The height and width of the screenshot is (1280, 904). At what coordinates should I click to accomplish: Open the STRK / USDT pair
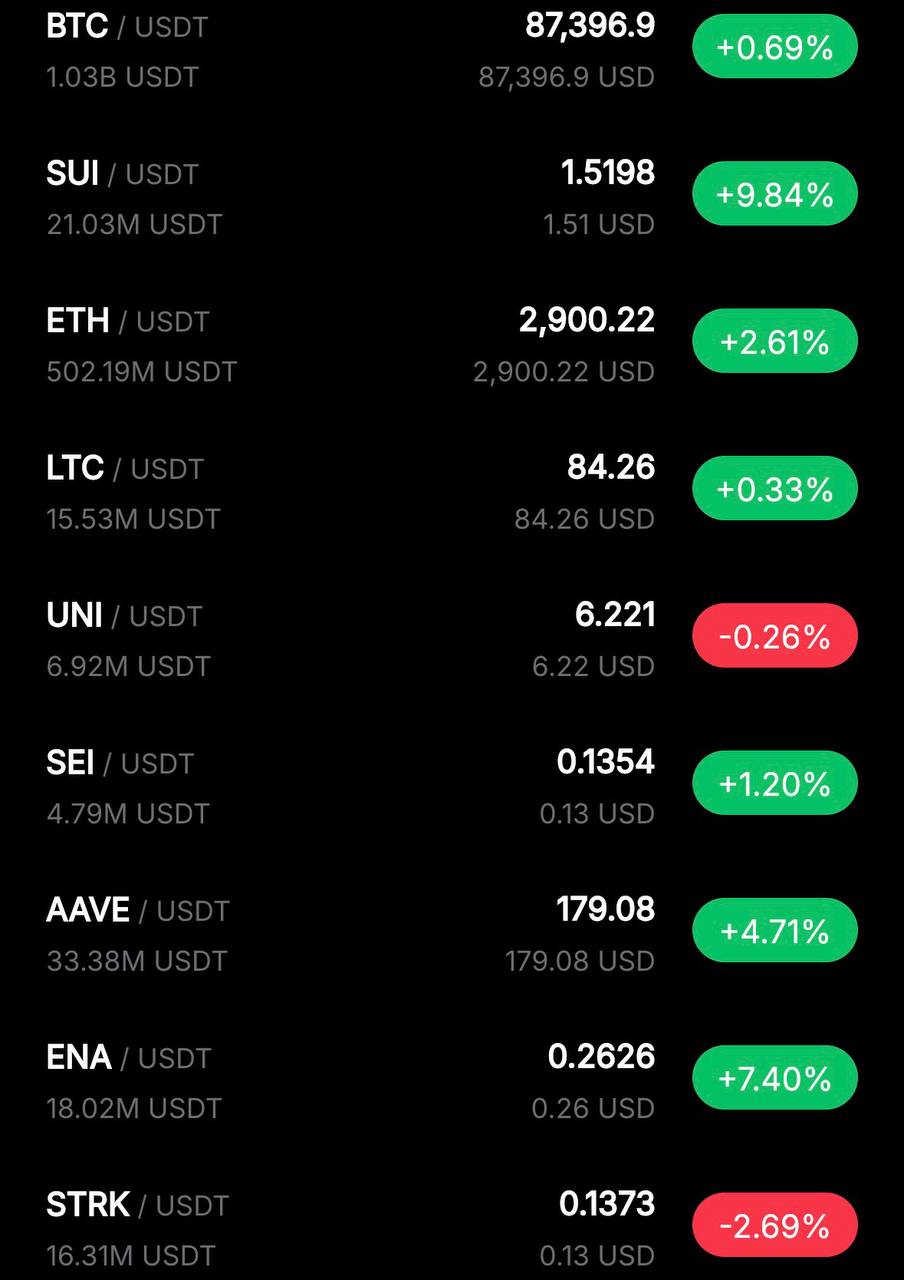coord(137,1205)
